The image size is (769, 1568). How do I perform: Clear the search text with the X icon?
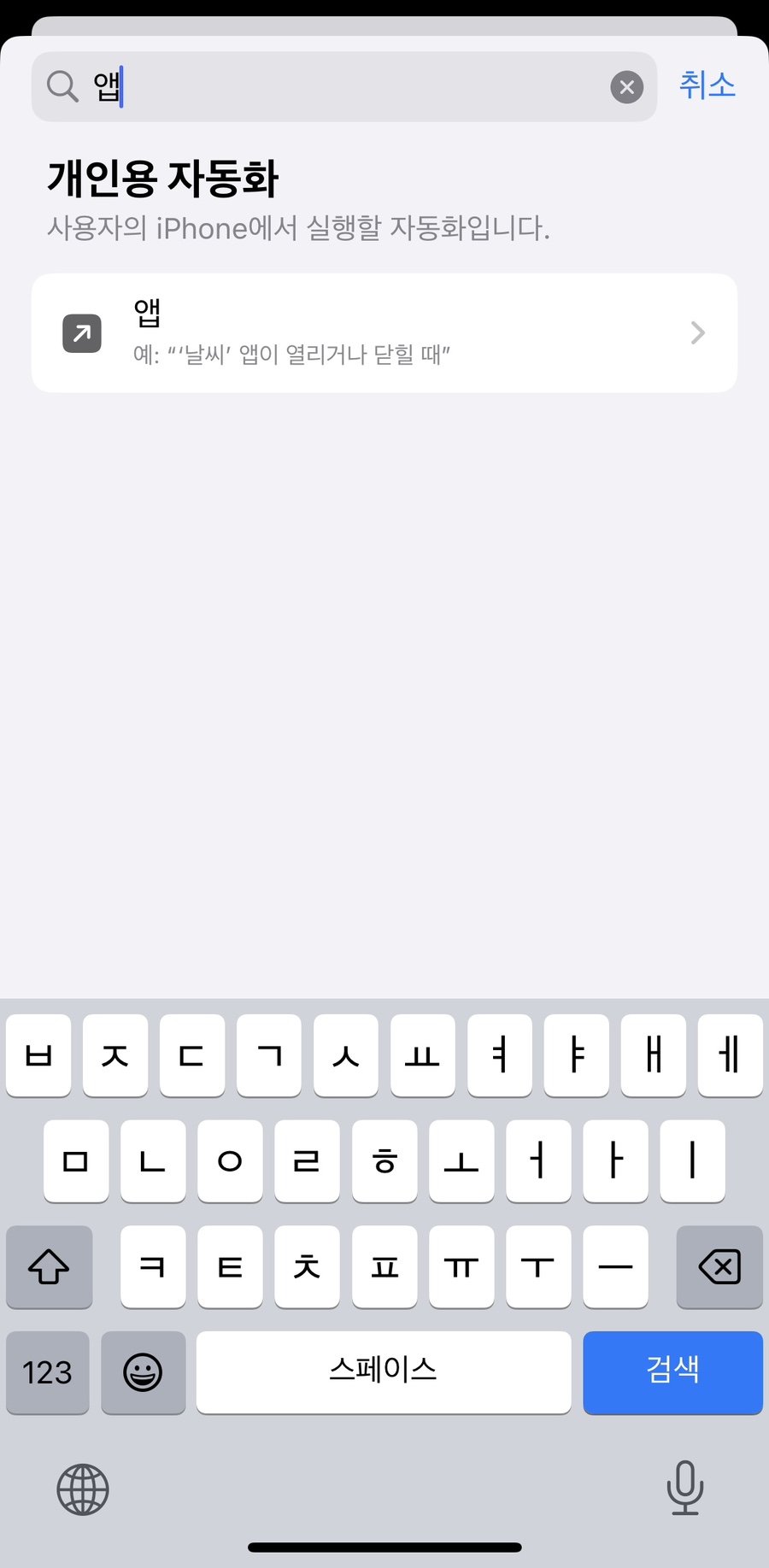click(626, 87)
